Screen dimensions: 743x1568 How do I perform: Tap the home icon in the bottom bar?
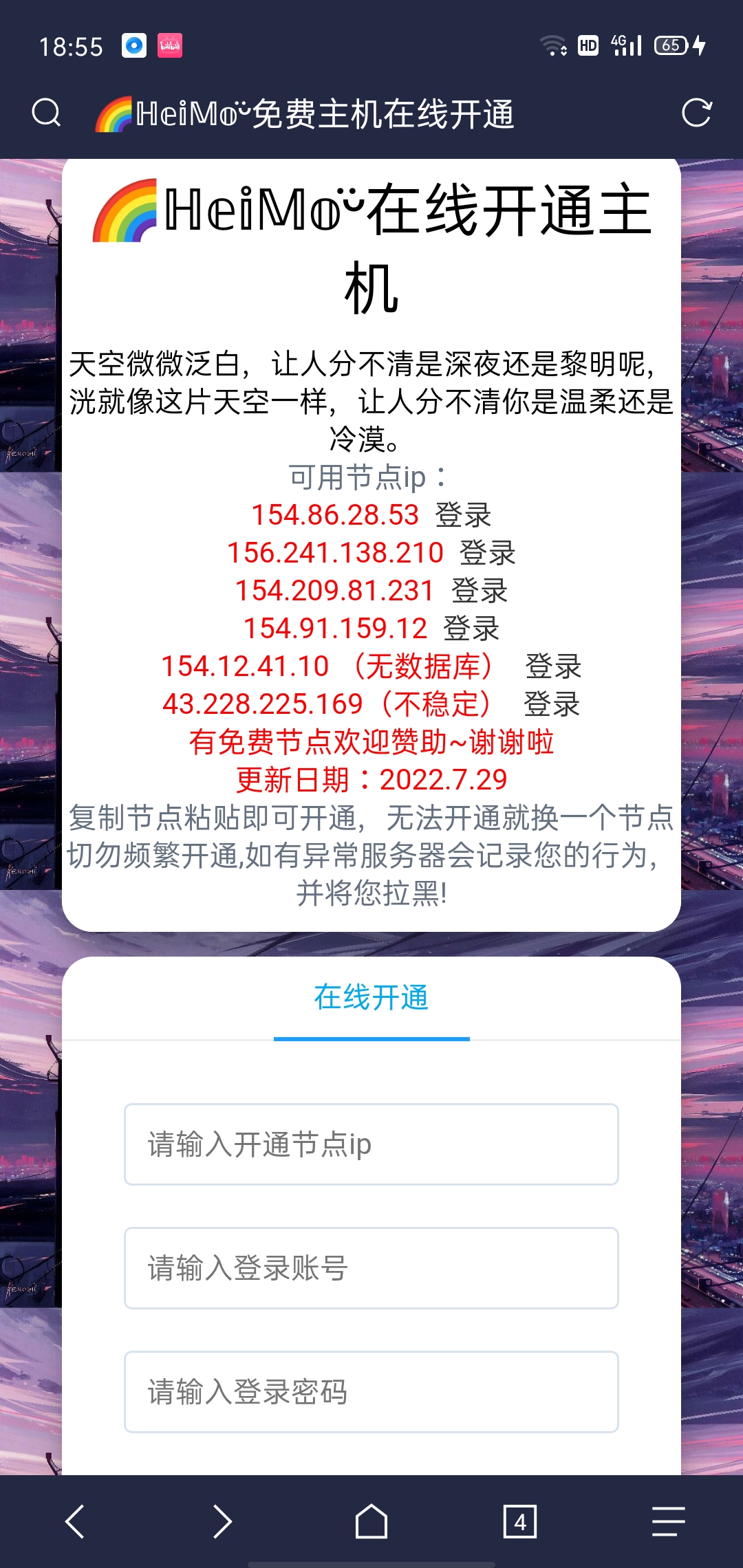tap(371, 1522)
